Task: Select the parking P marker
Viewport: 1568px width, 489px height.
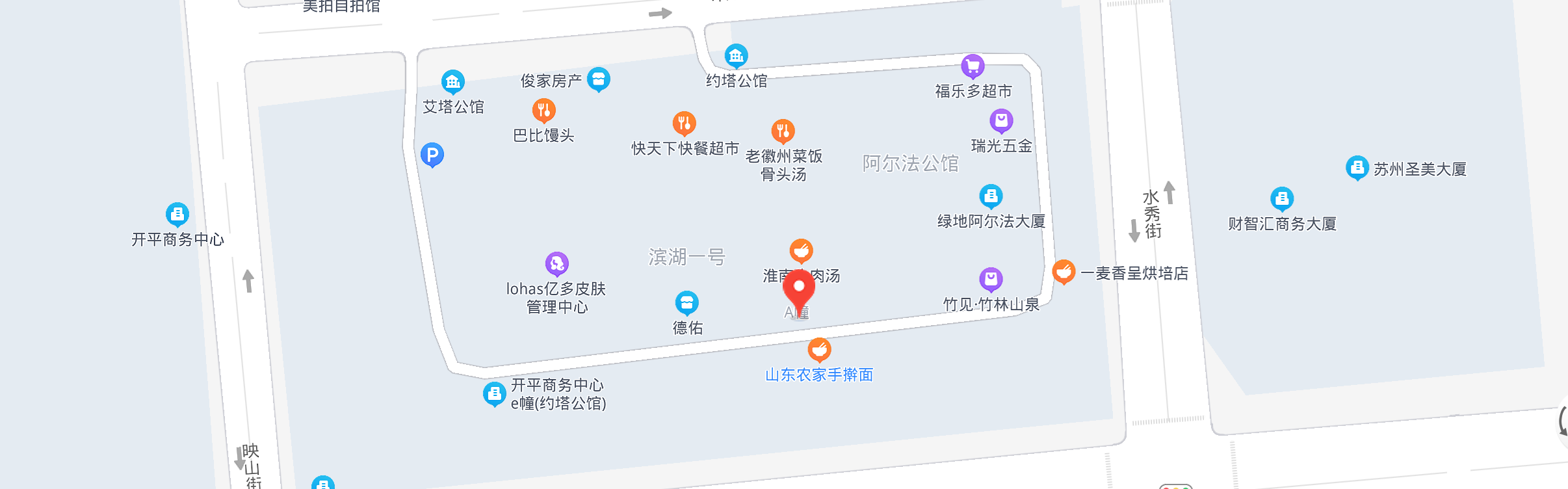Action: click(432, 155)
